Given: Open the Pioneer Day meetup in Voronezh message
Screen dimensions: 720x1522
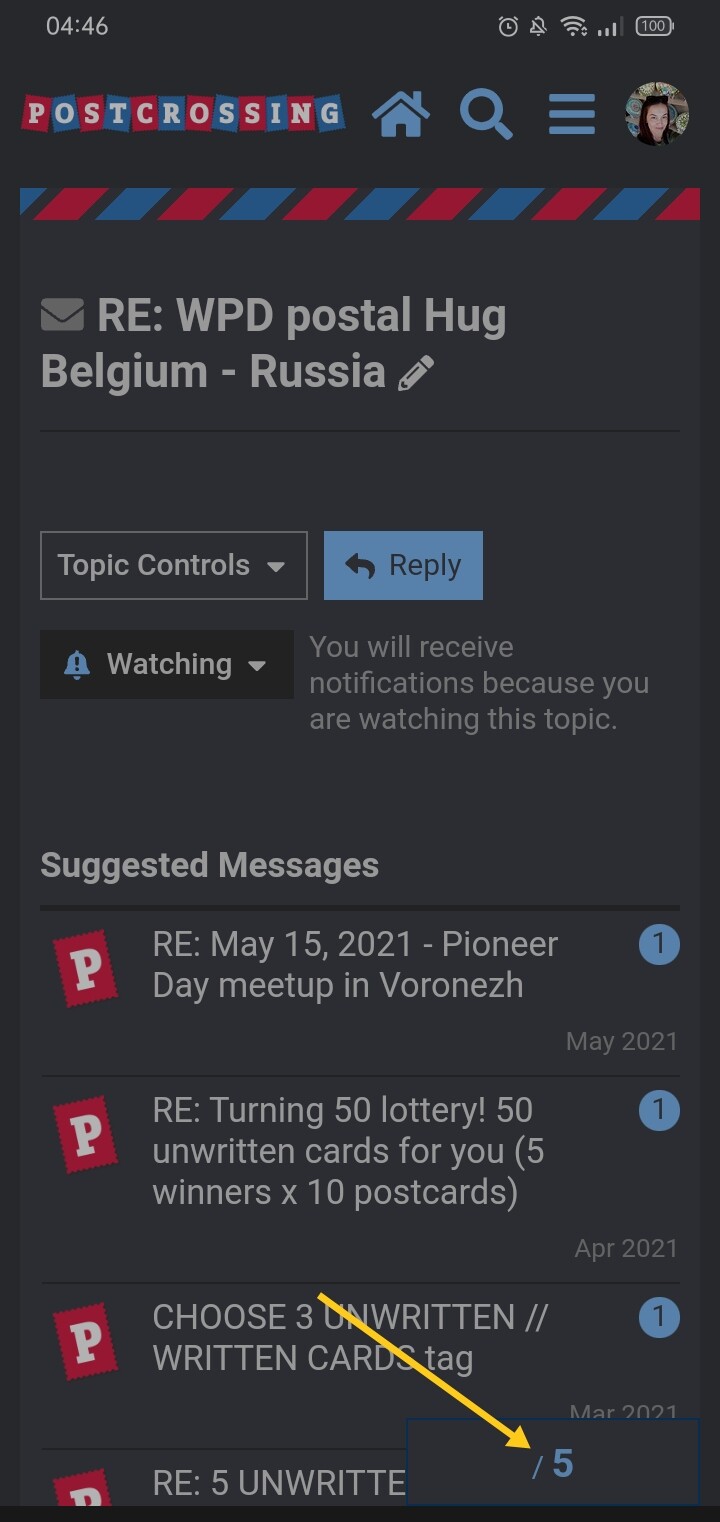Looking at the screenshot, I should [x=355, y=965].
